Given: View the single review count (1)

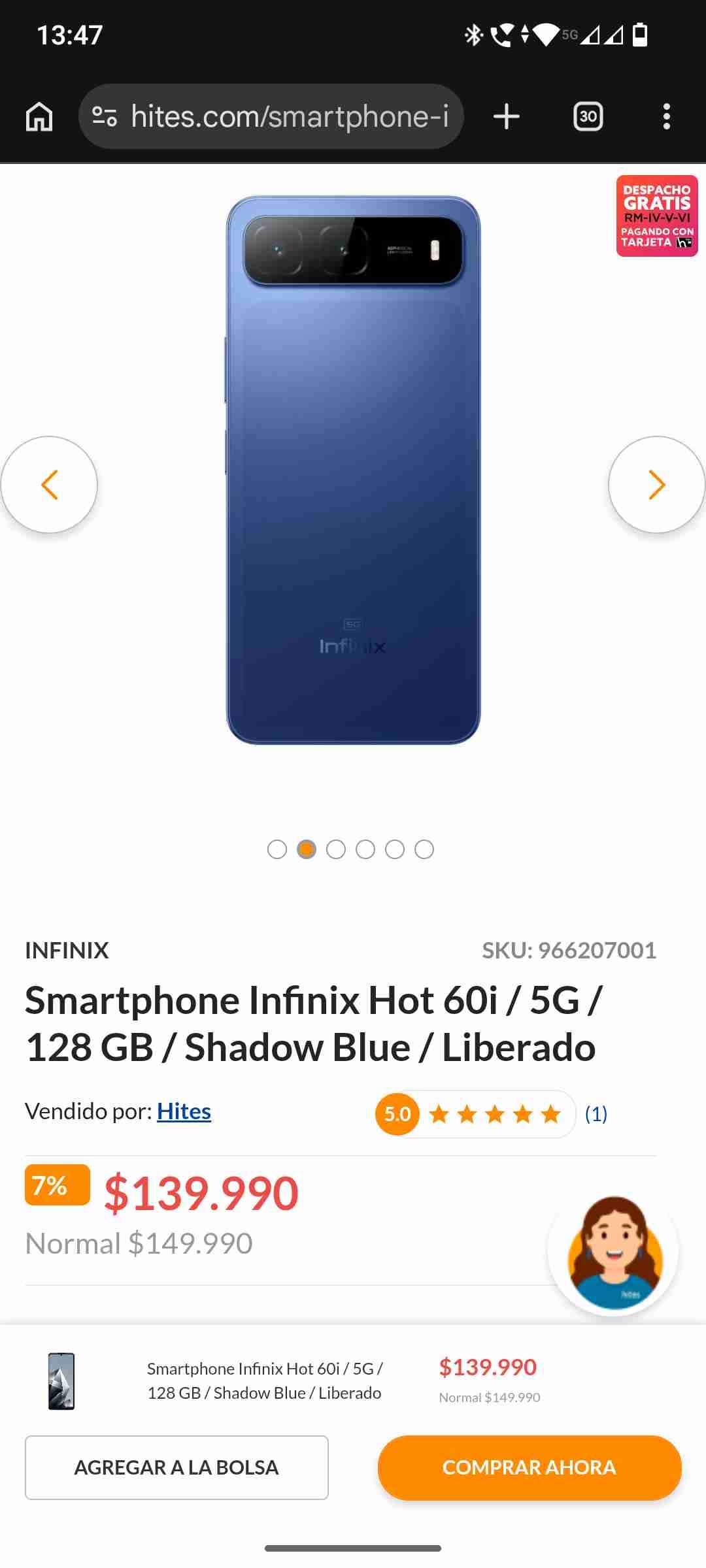Looking at the screenshot, I should [596, 1114].
